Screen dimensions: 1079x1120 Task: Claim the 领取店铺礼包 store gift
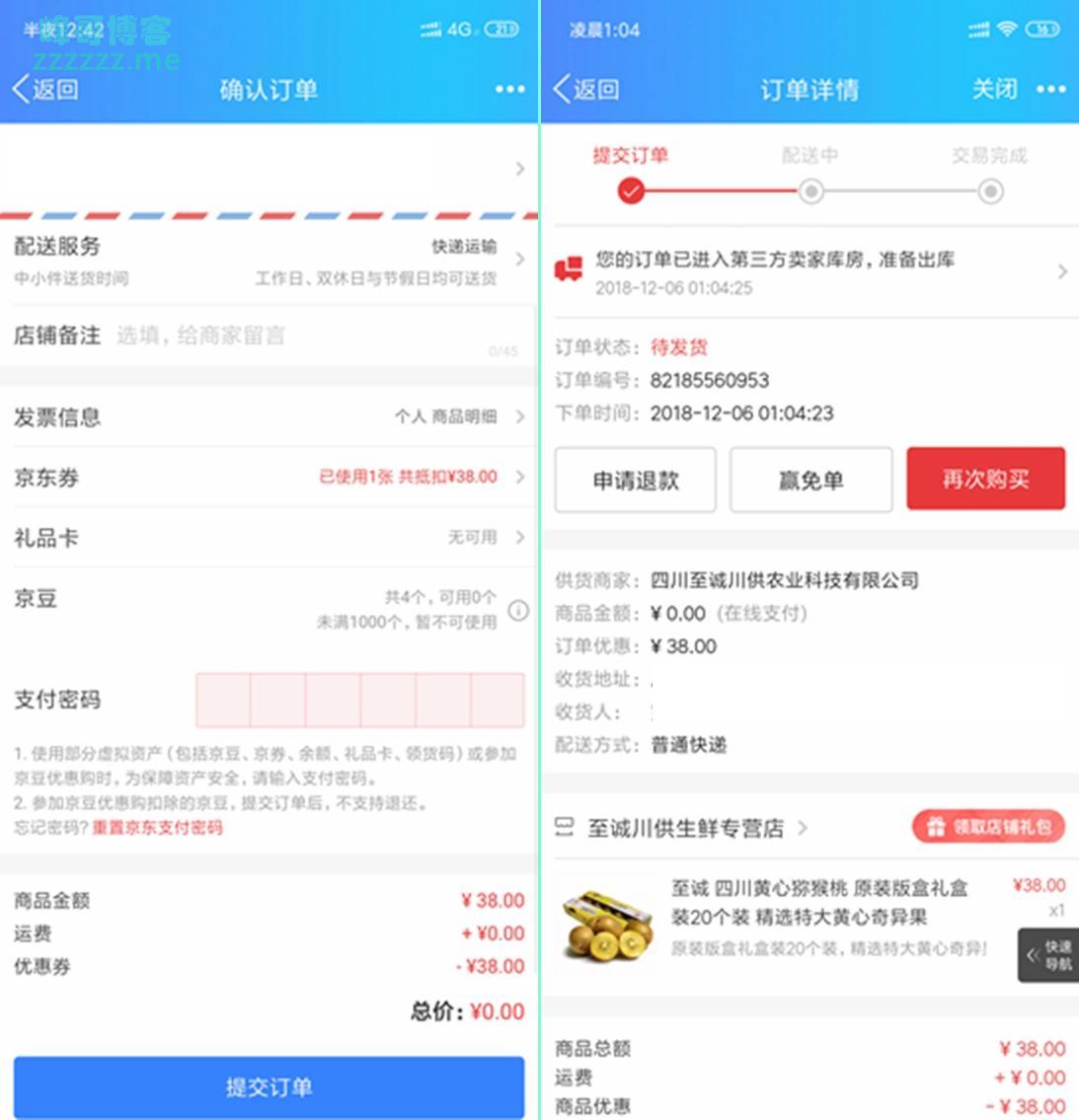988,827
